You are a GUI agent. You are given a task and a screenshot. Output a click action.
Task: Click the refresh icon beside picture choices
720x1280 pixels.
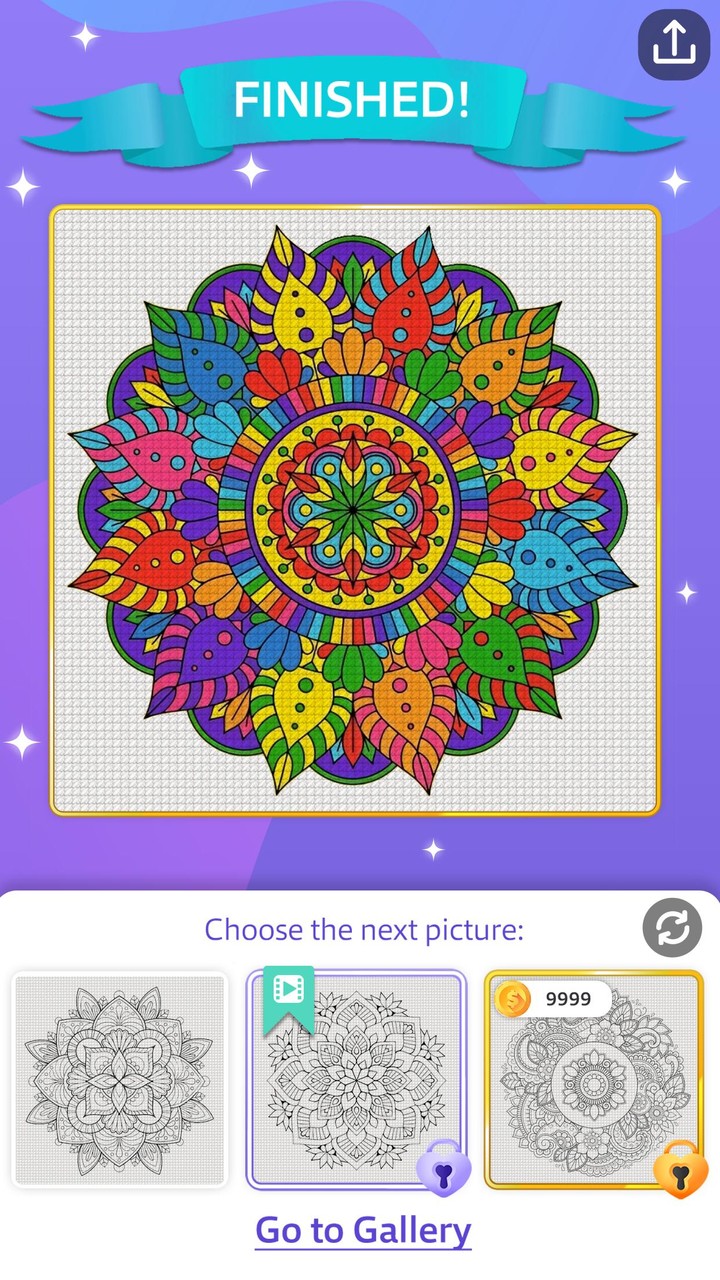pos(672,928)
